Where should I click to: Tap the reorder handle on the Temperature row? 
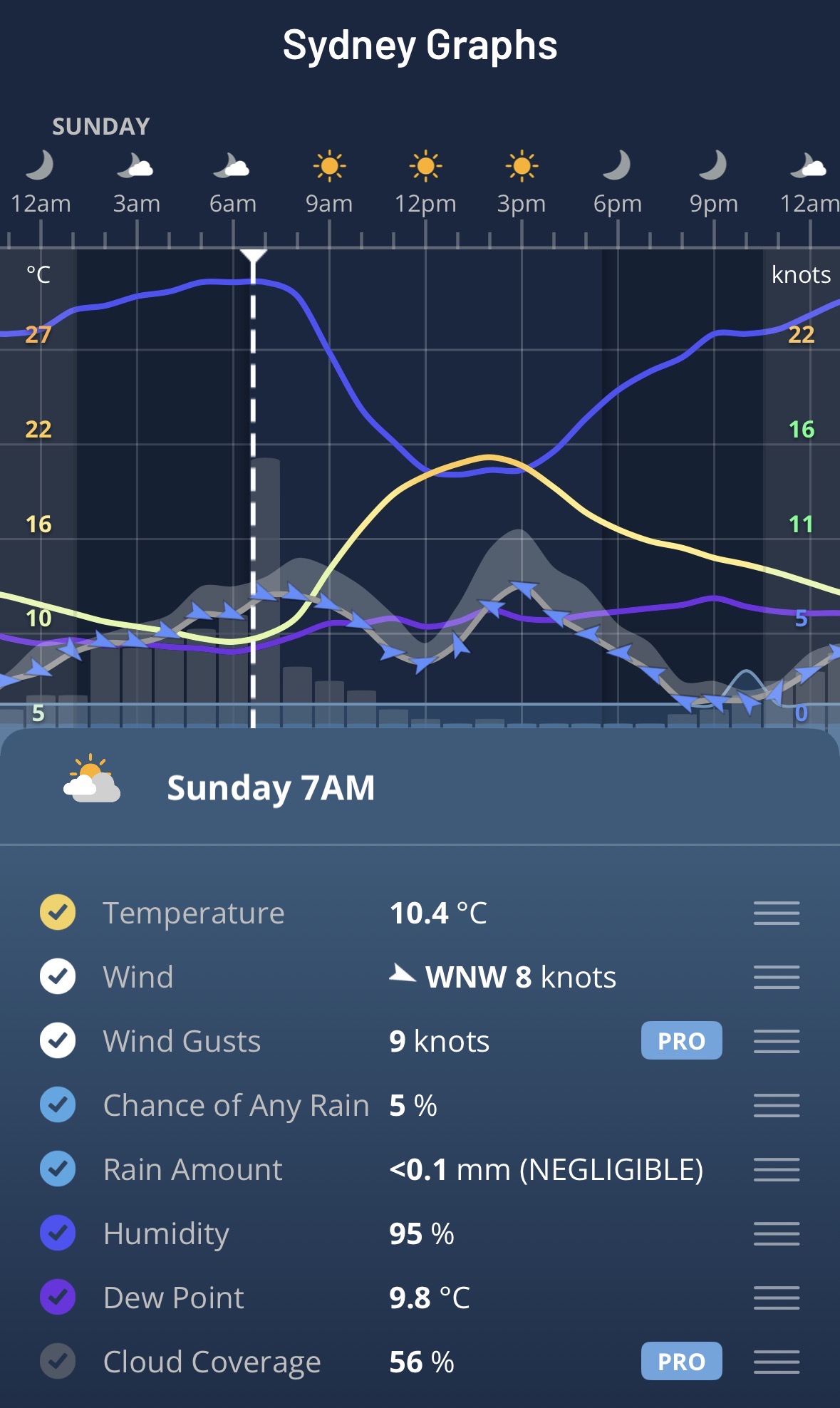click(x=777, y=913)
